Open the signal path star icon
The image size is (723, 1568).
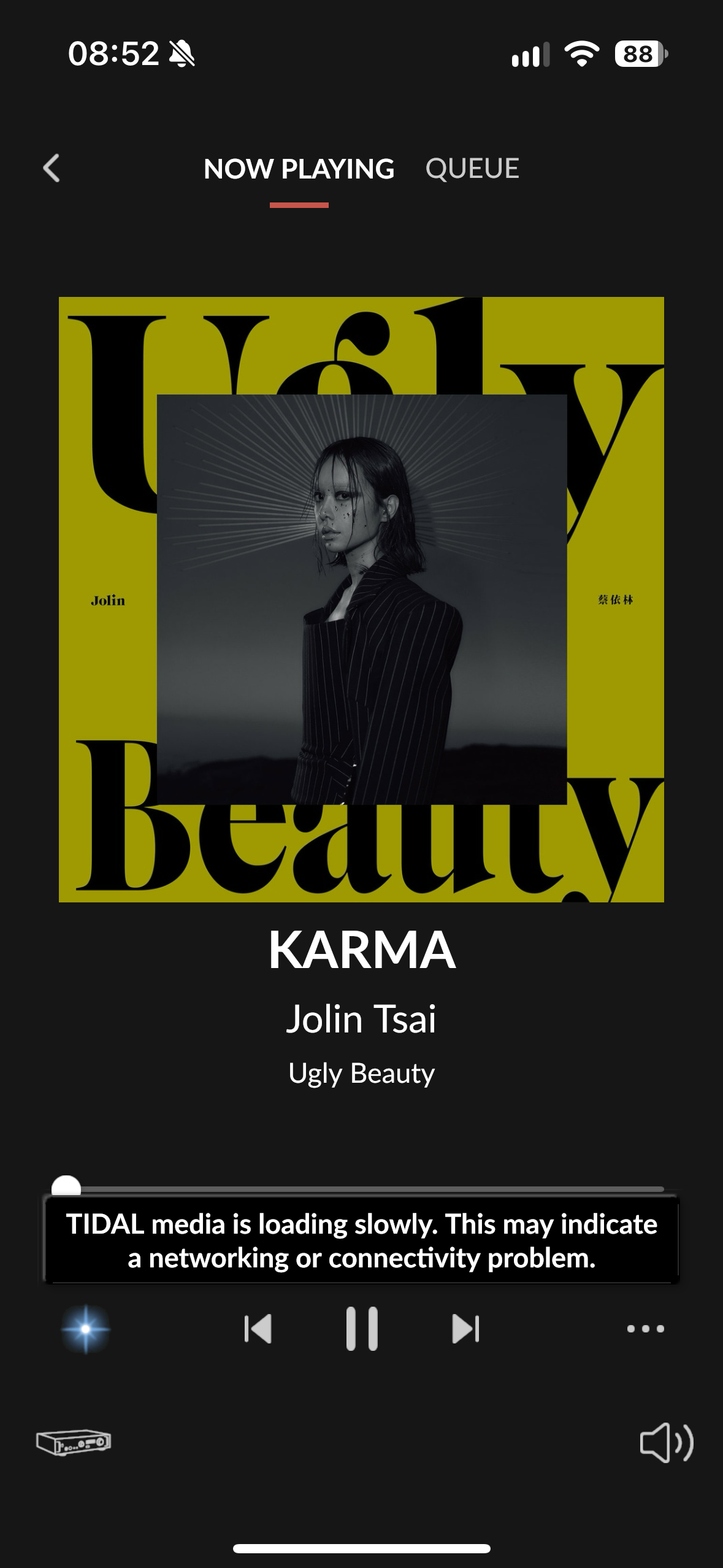point(86,1329)
